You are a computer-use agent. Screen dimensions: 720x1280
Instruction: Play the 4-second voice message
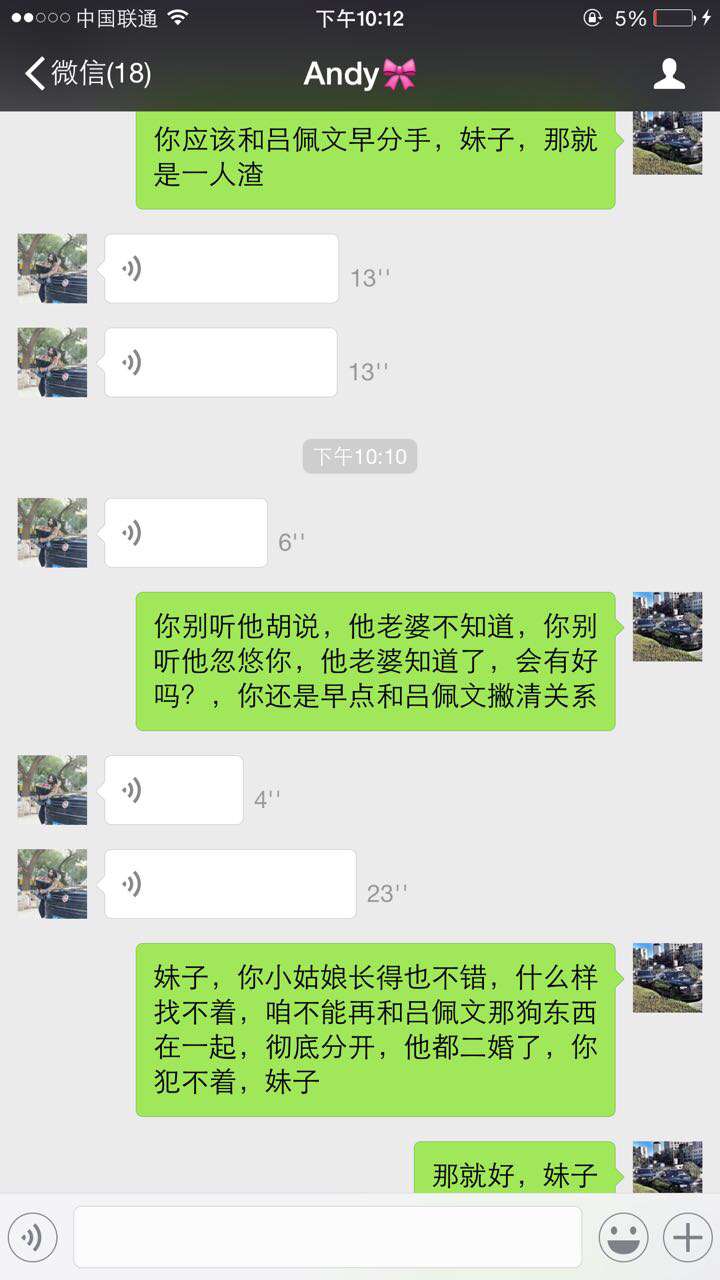[174, 790]
